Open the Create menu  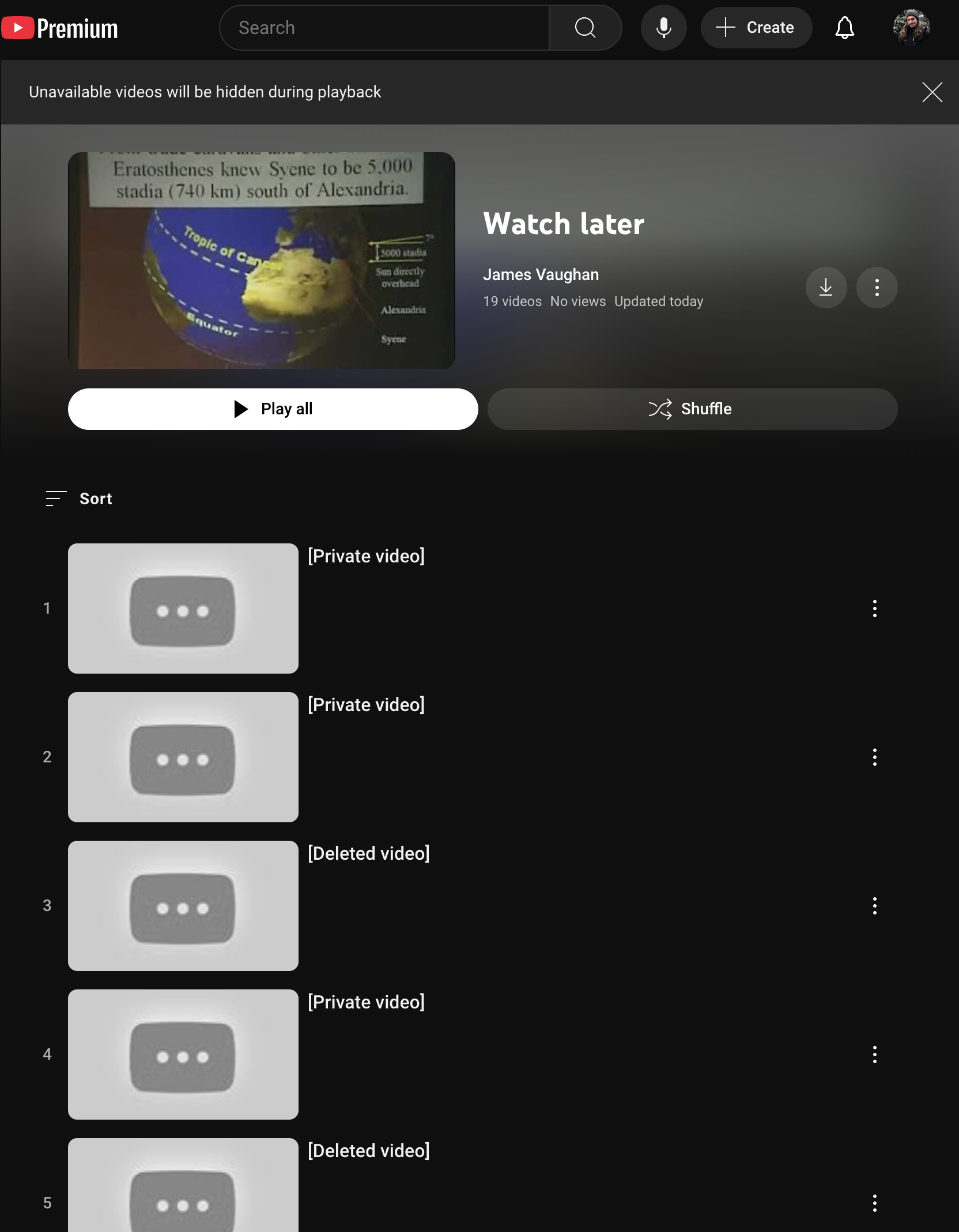[x=756, y=27]
